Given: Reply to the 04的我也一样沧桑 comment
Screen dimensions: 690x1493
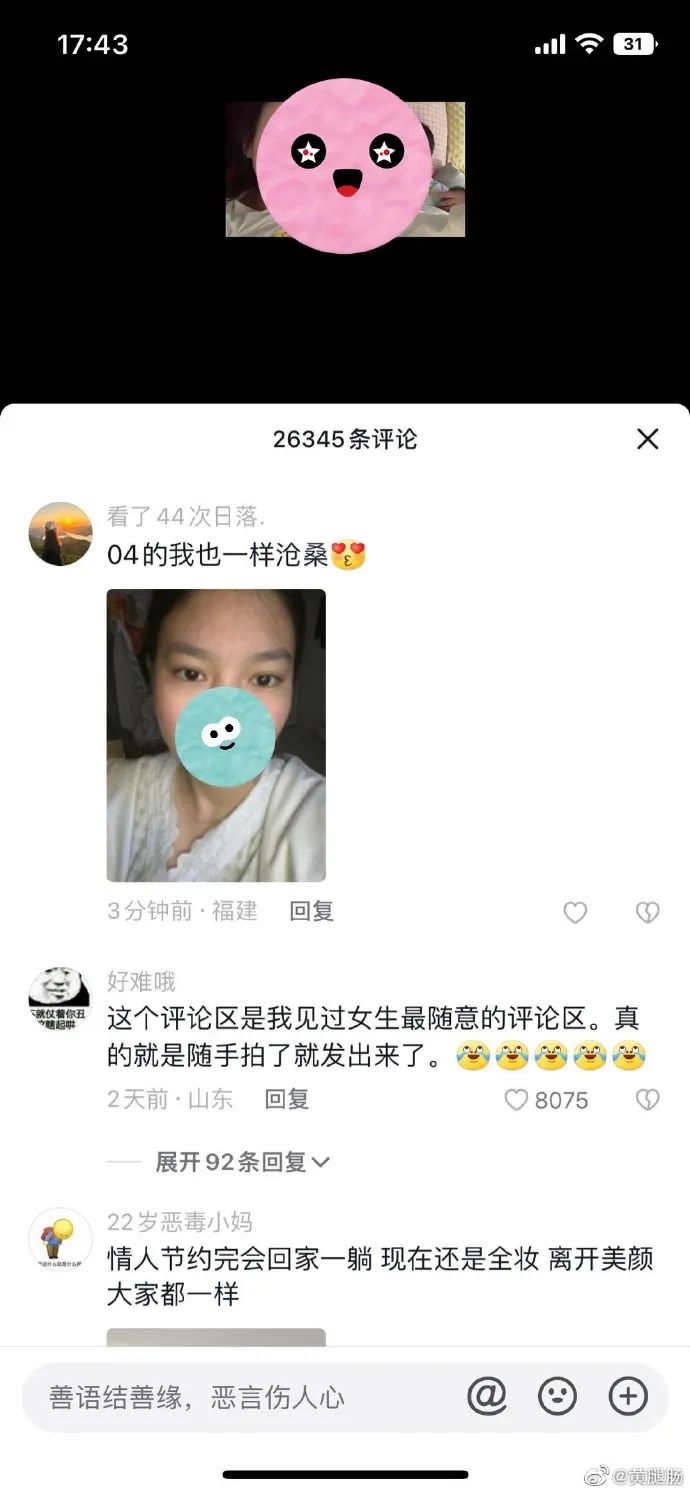Looking at the screenshot, I should coord(311,911).
